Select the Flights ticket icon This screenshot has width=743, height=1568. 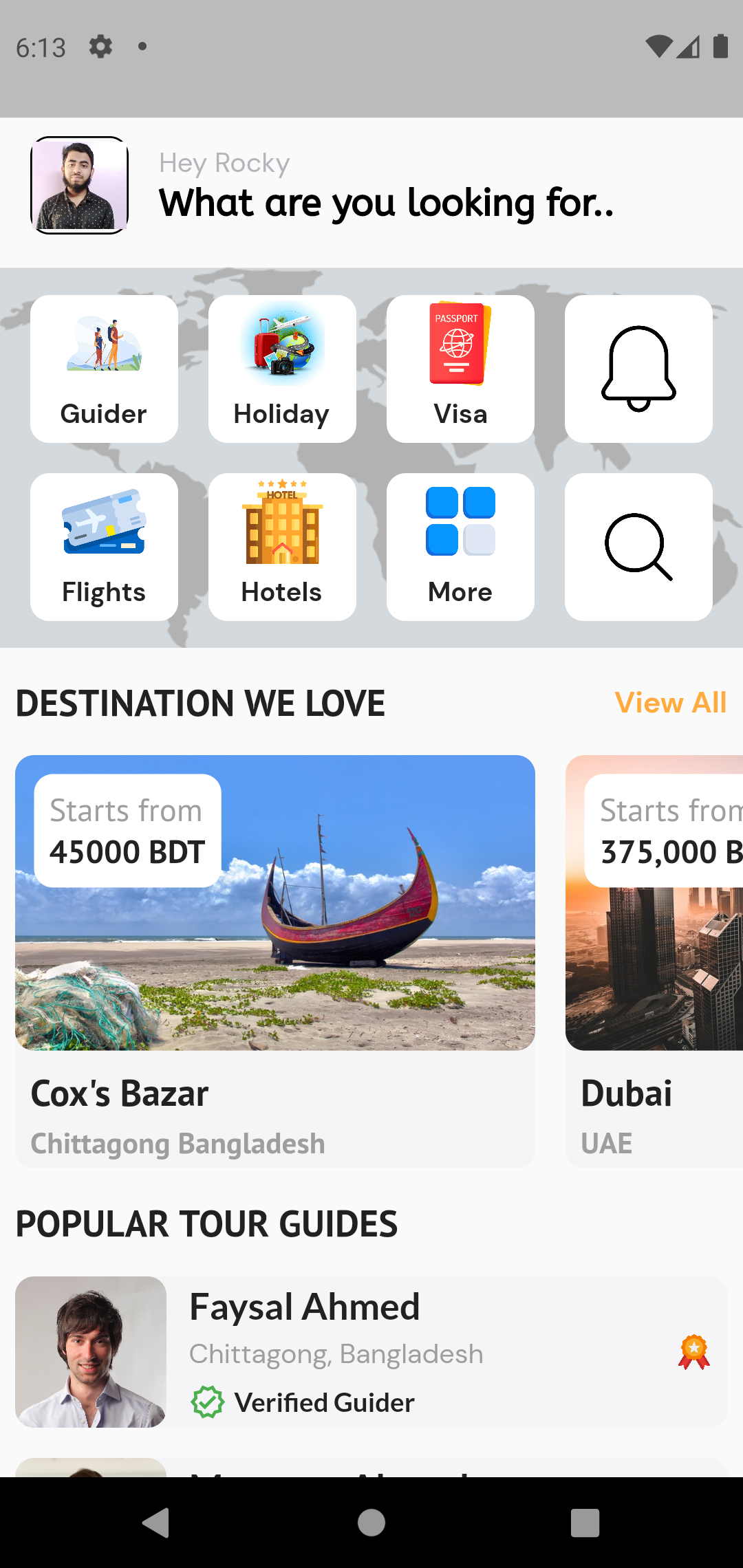click(x=103, y=545)
